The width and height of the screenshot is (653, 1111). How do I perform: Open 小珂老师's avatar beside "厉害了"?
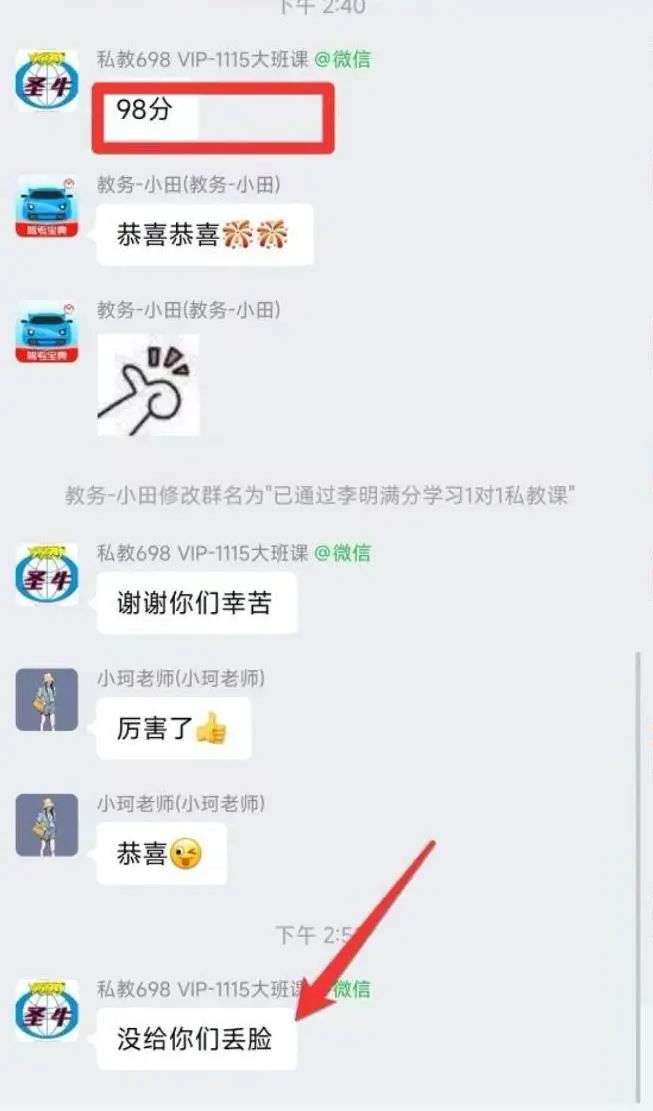coord(47,699)
